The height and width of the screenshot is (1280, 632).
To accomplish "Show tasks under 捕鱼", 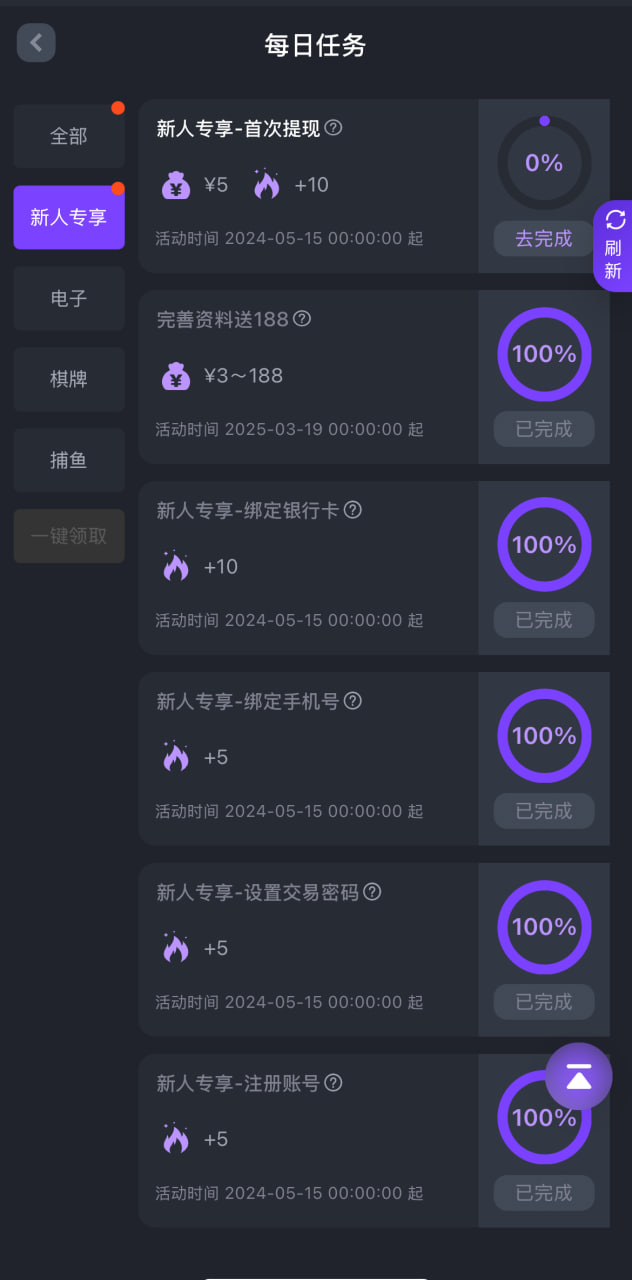I will tap(69, 460).
